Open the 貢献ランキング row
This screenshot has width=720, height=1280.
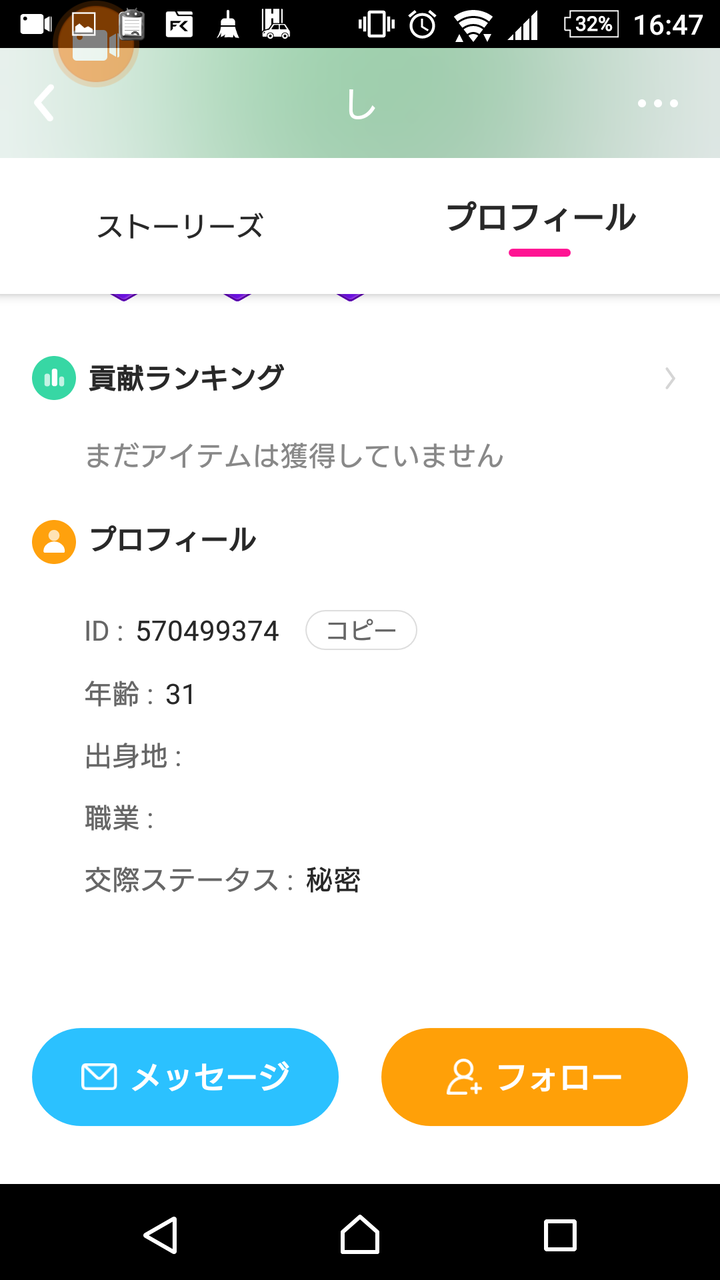(x=360, y=378)
